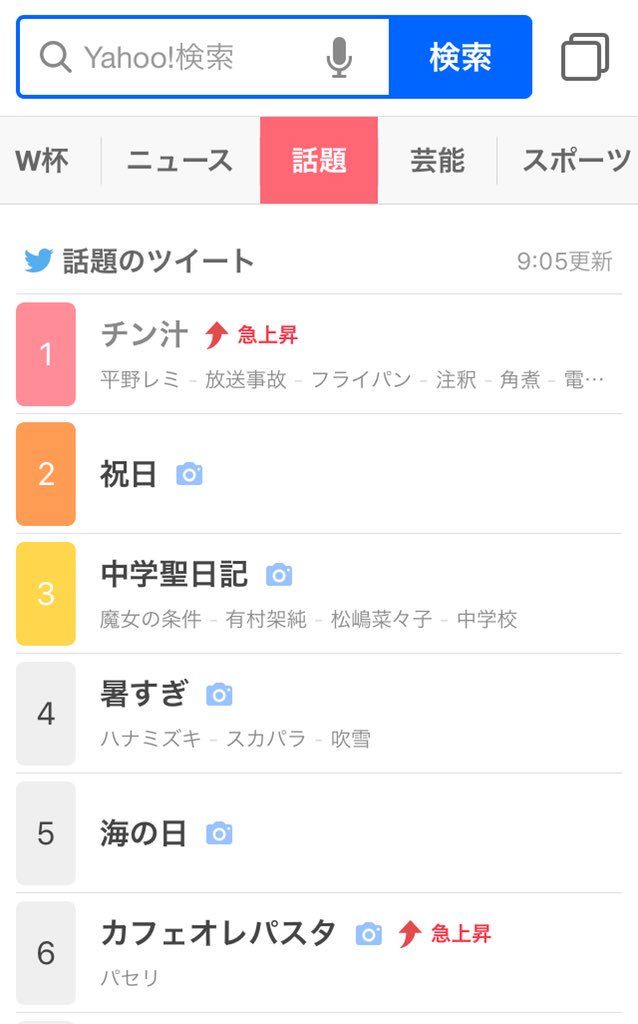Switch to the ニュース tab
This screenshot has width=638, height=1024.
point(180,161)
